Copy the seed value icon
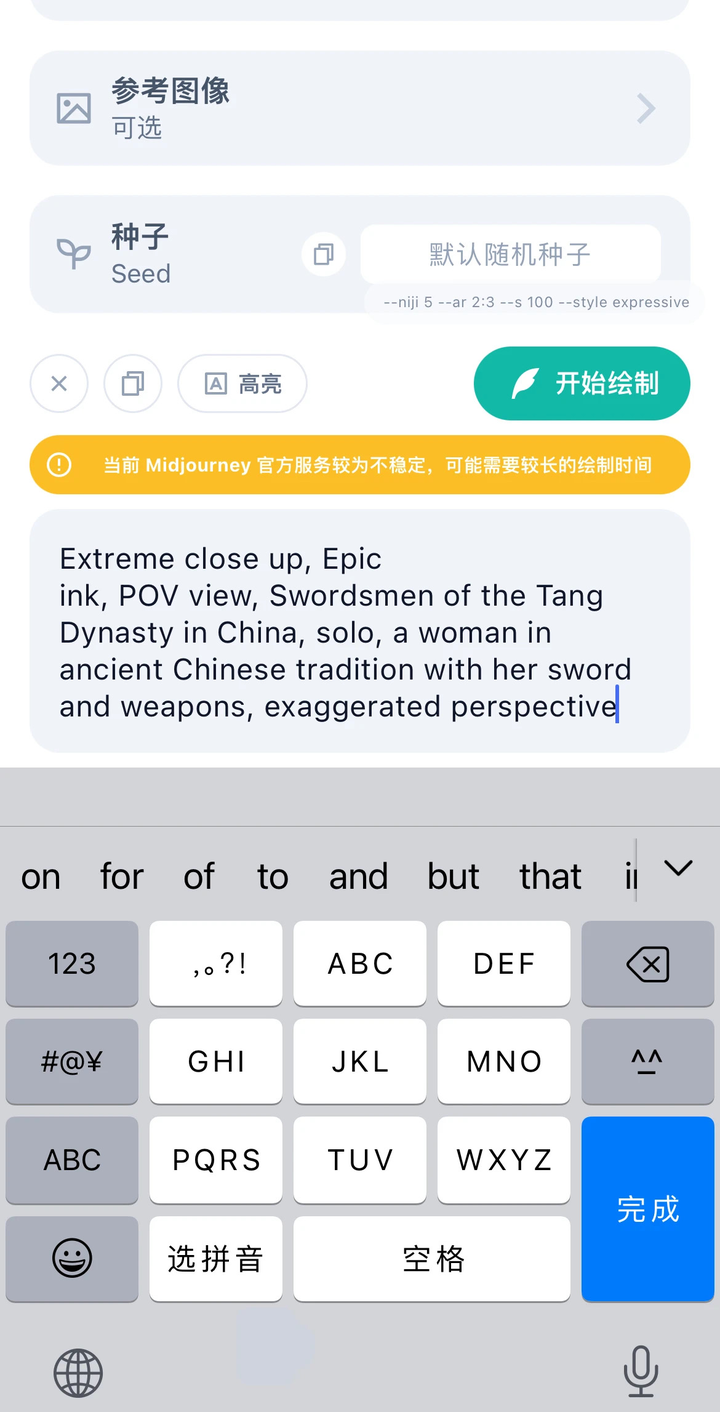This screenshot has width=720, height=1412. click(323, 254)
